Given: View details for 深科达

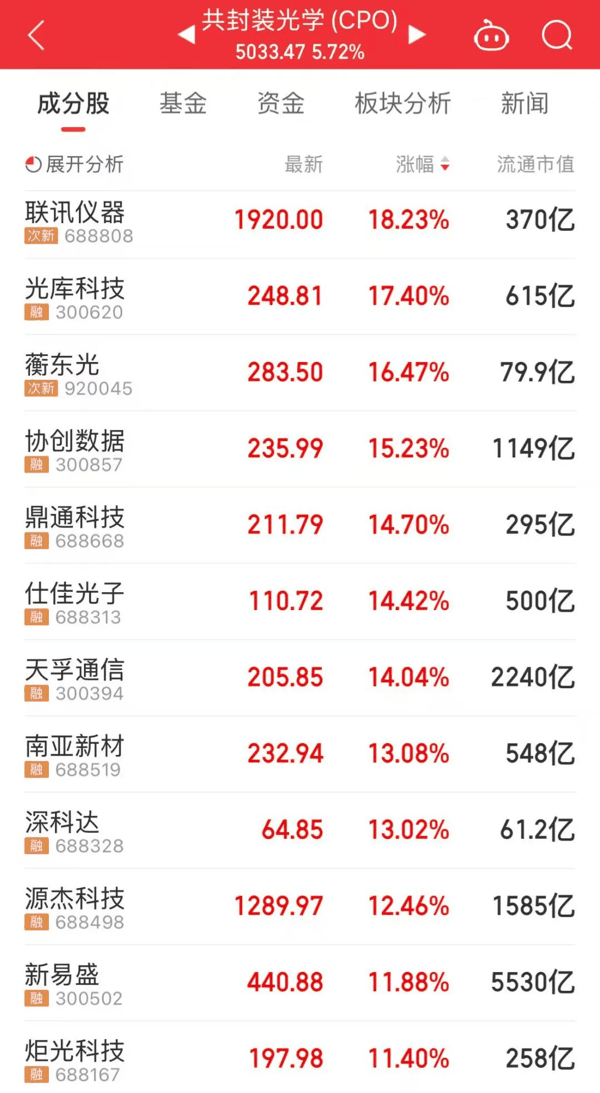Looking at the screenshot, I should click(x=300, y=831).
